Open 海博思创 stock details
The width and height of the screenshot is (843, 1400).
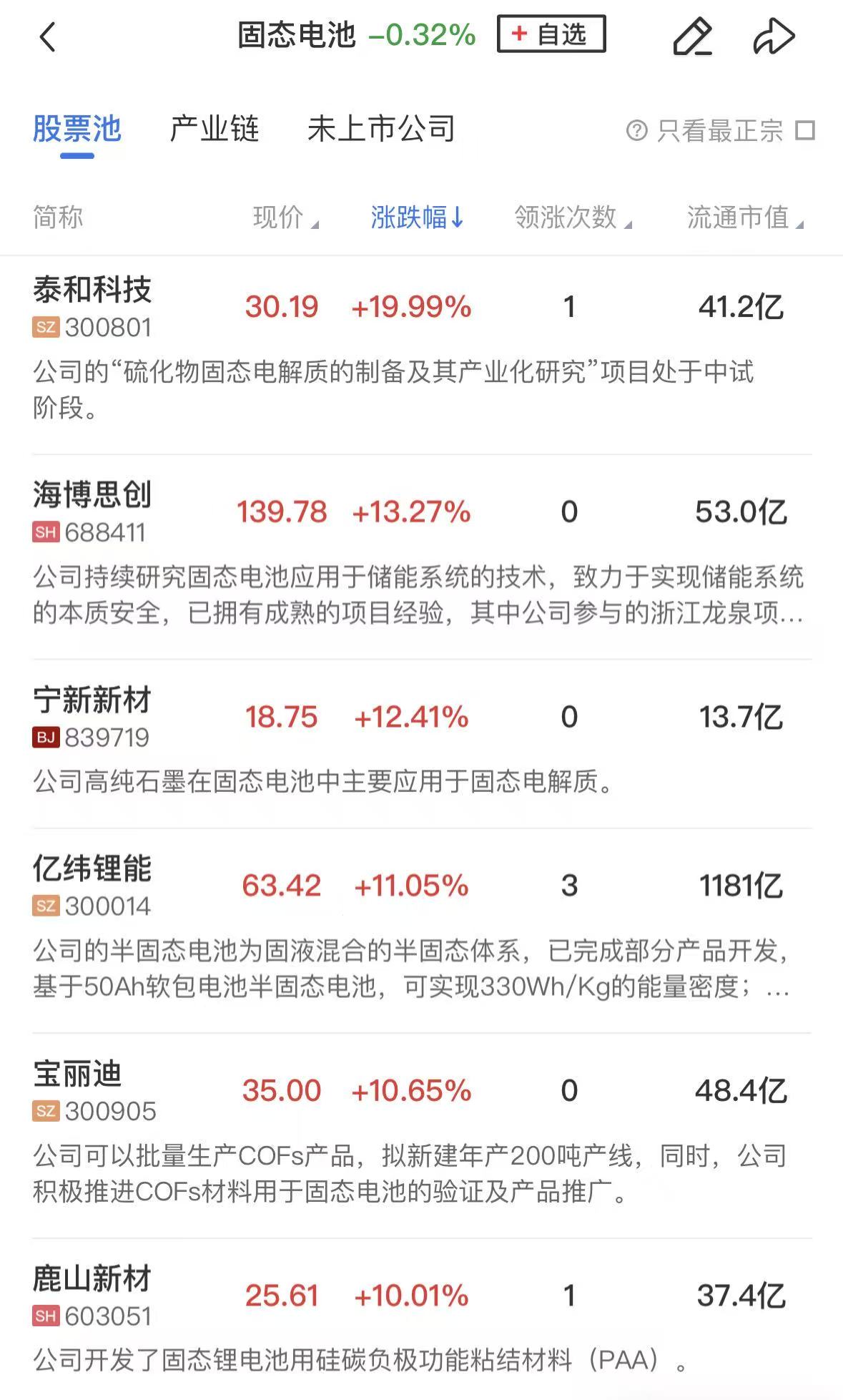click(92, 495)
